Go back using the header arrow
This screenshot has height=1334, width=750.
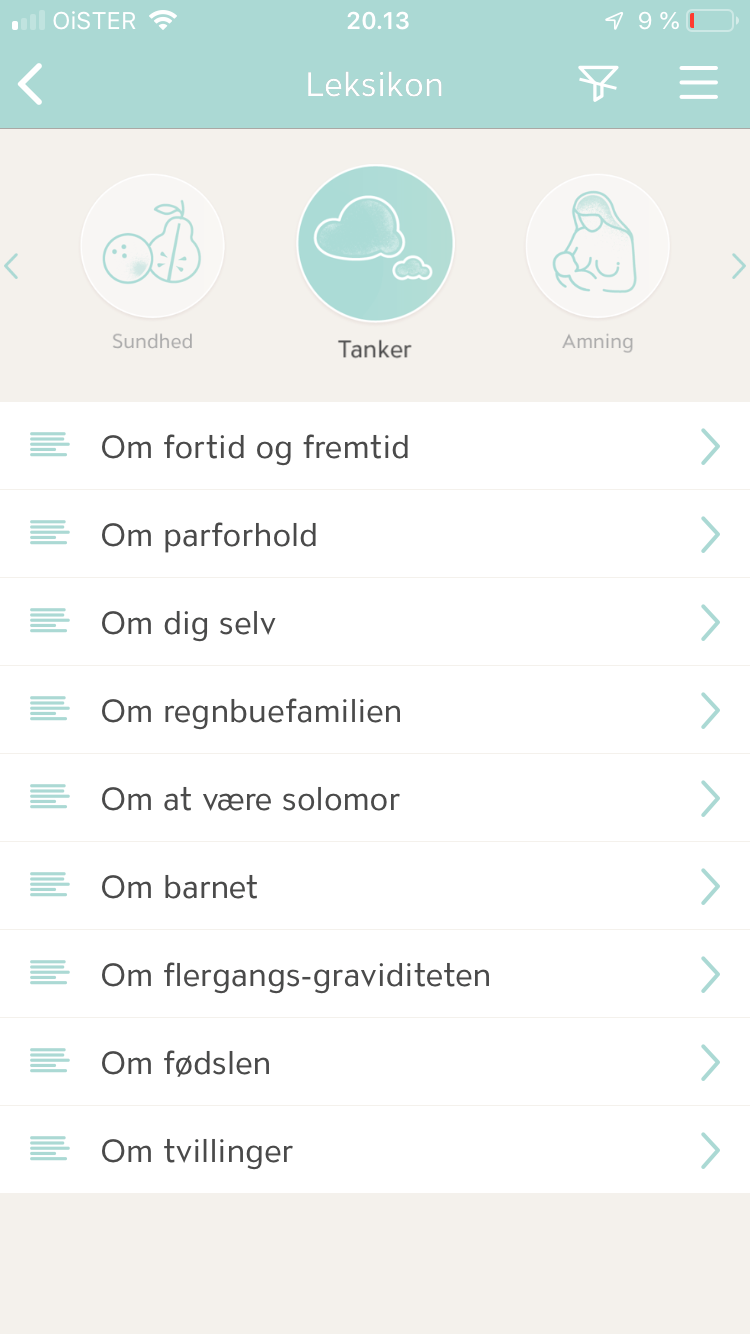coord(32,84)
